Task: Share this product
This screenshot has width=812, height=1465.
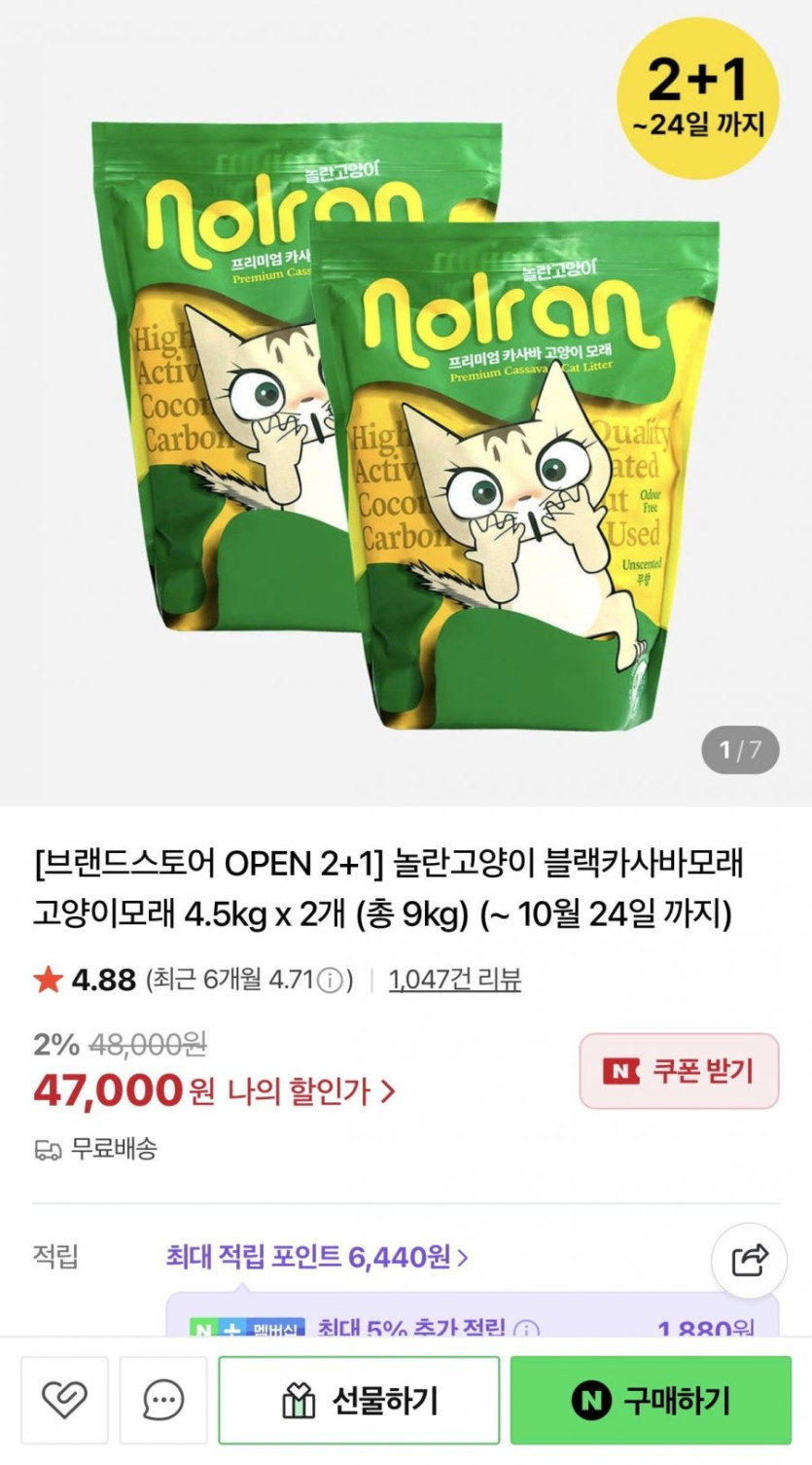Action: pos(750,1261)
